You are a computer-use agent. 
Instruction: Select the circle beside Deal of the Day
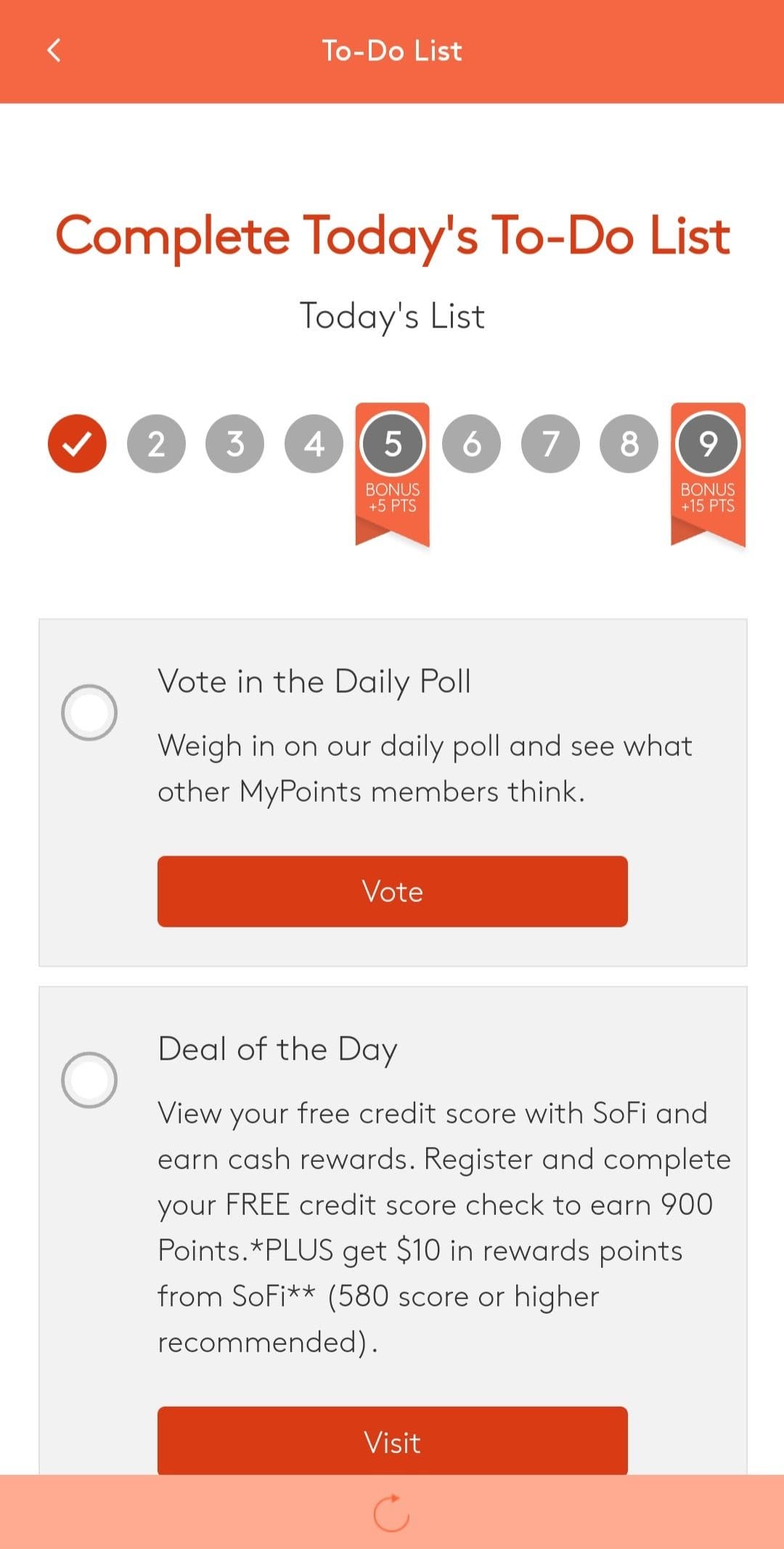tap(89, 1079)
